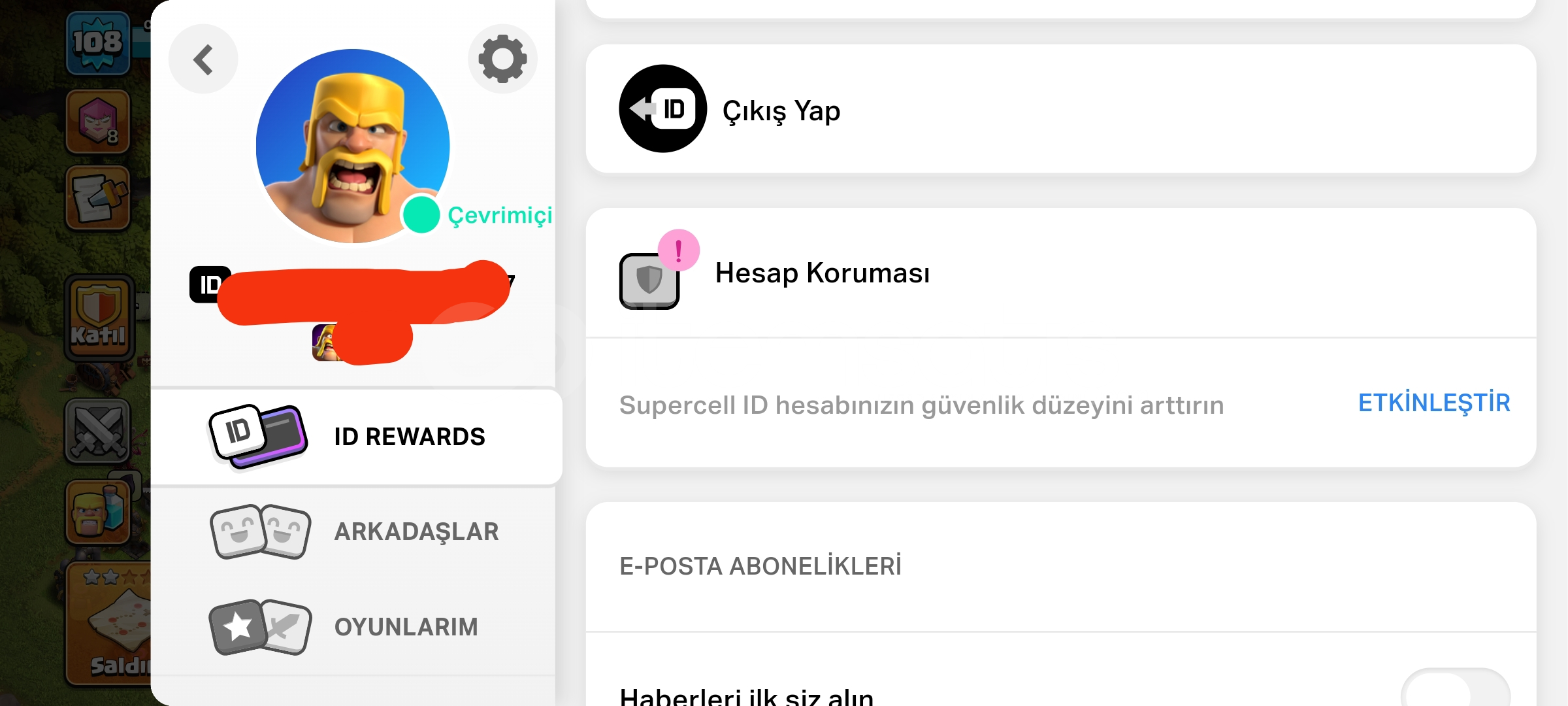The width and height of the screenshot is (1568, 706).
Task: Switch to the ARKADAŞLAR section
Action: coord(356,531)
